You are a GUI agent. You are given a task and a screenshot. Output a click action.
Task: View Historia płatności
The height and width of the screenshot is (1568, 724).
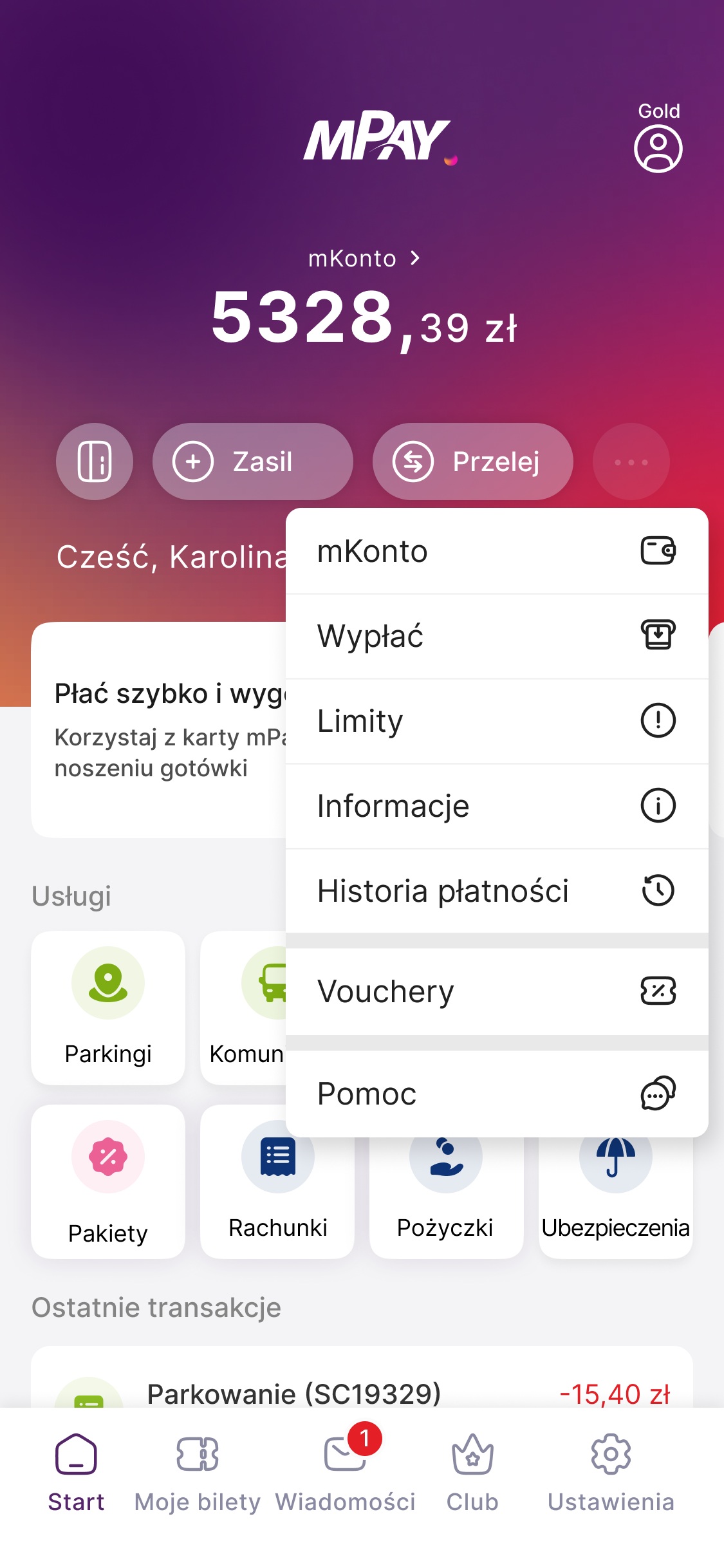click(496, 891)
